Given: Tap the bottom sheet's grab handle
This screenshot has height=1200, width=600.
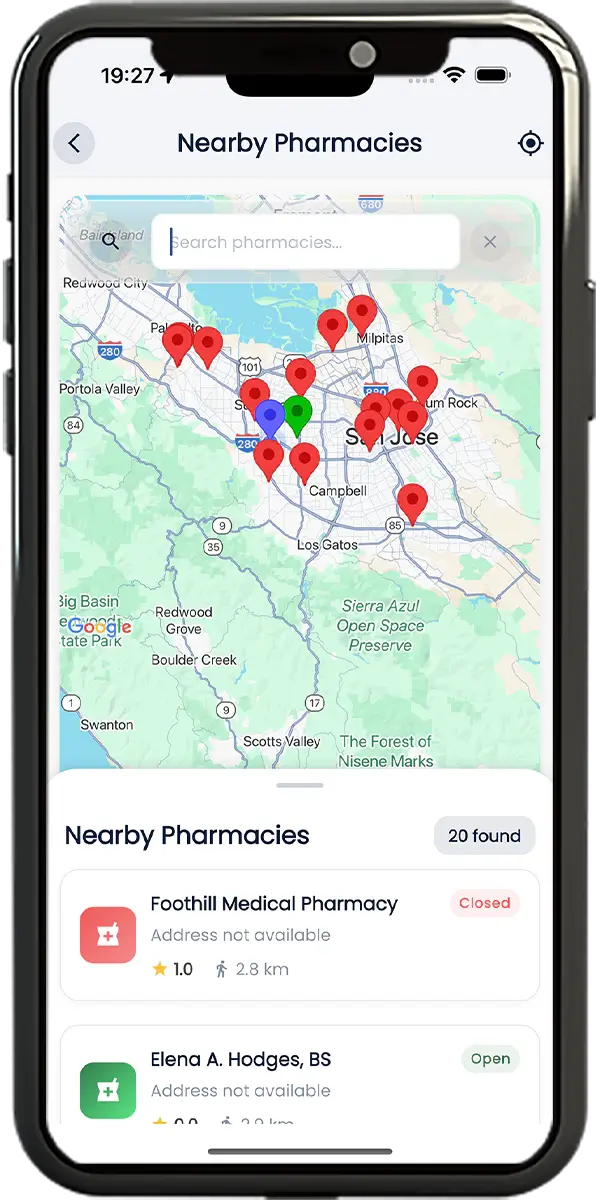Looking at the screenshot, I should pyautogui.click(x=300, y=786).
